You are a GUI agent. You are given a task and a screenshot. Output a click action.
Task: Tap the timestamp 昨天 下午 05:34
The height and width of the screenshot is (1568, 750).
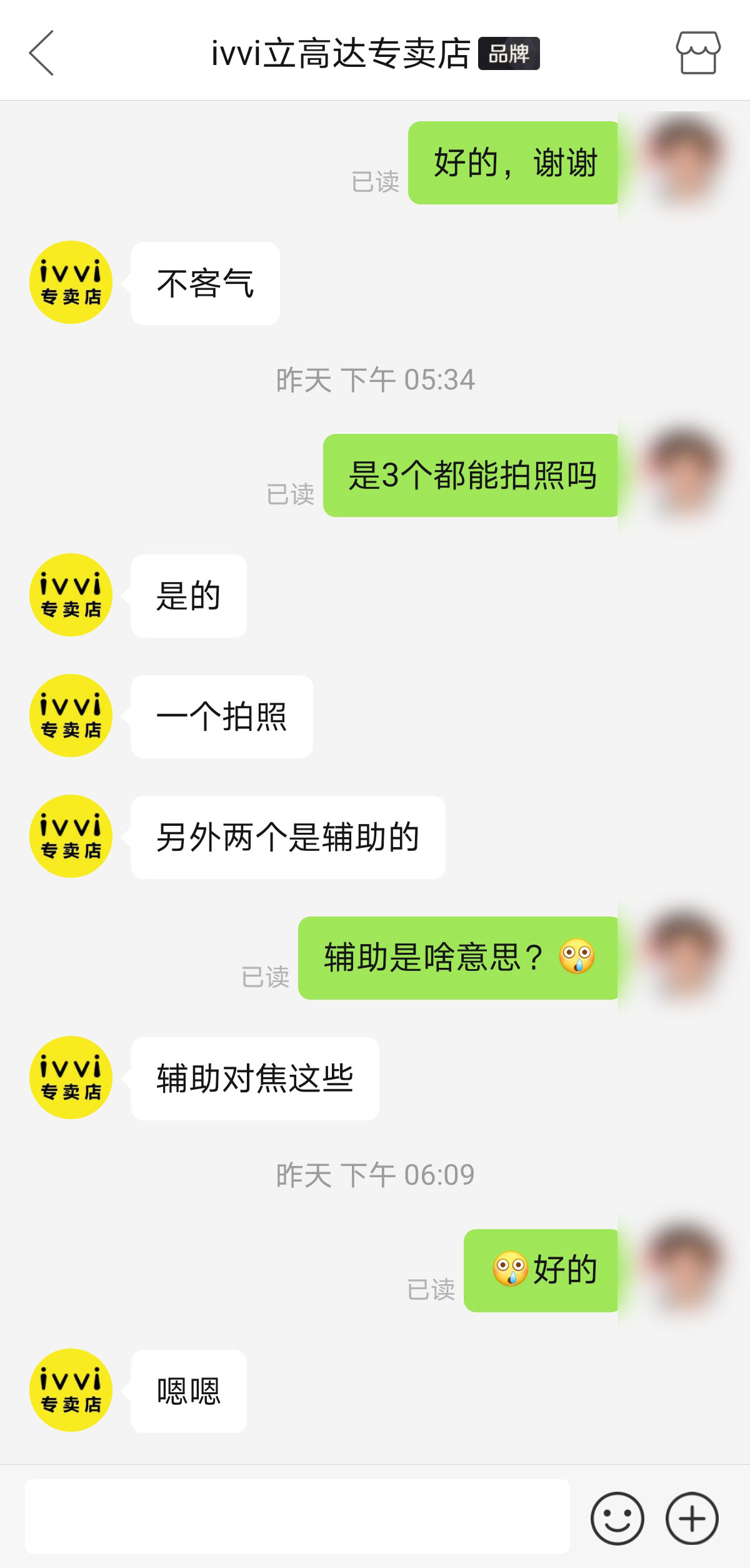375,379
